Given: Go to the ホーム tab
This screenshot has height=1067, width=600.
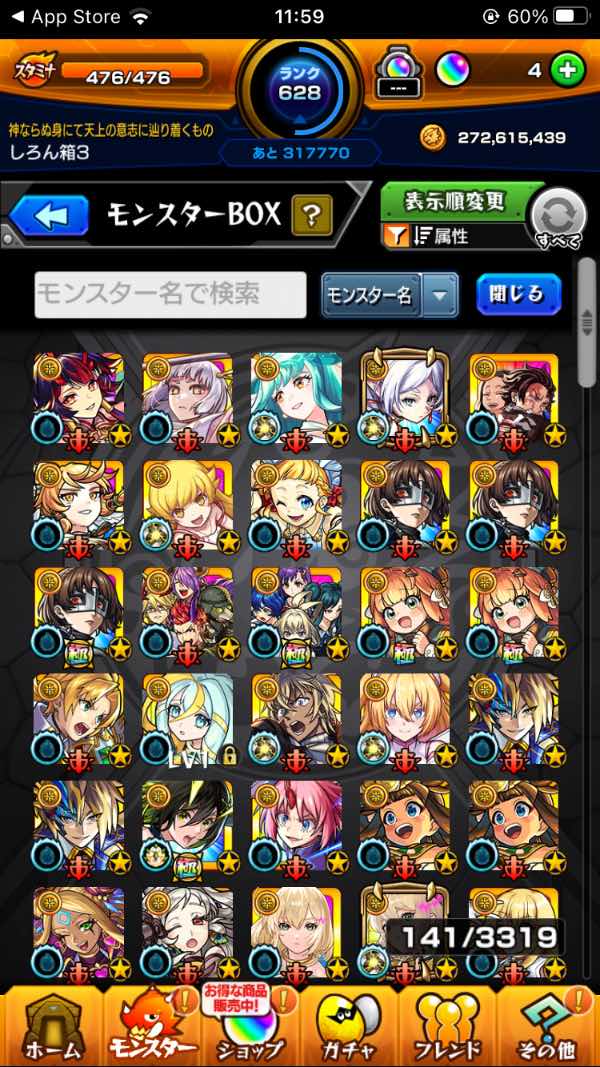Looking at the screenshot, I should 50,1026.
